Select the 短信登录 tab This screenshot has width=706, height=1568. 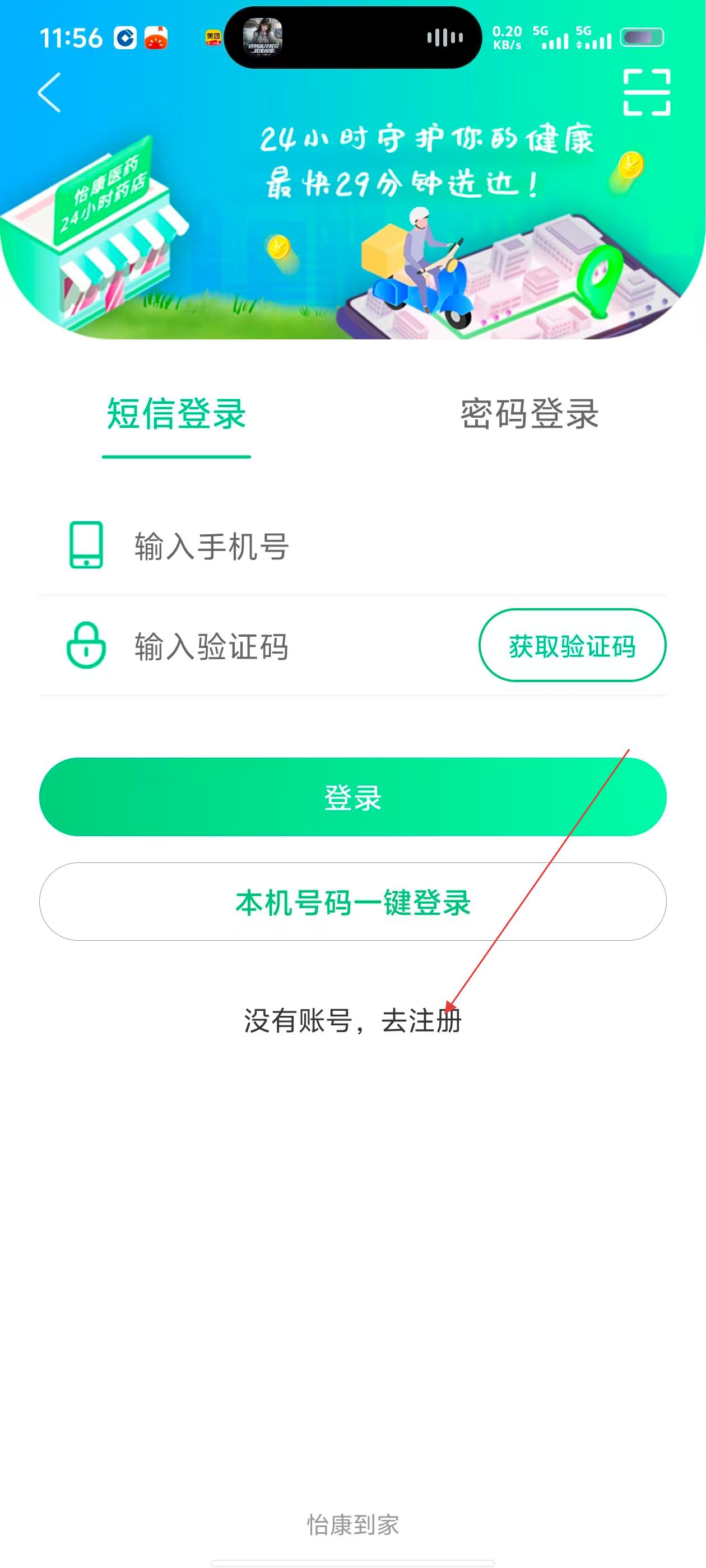[176, 414]
